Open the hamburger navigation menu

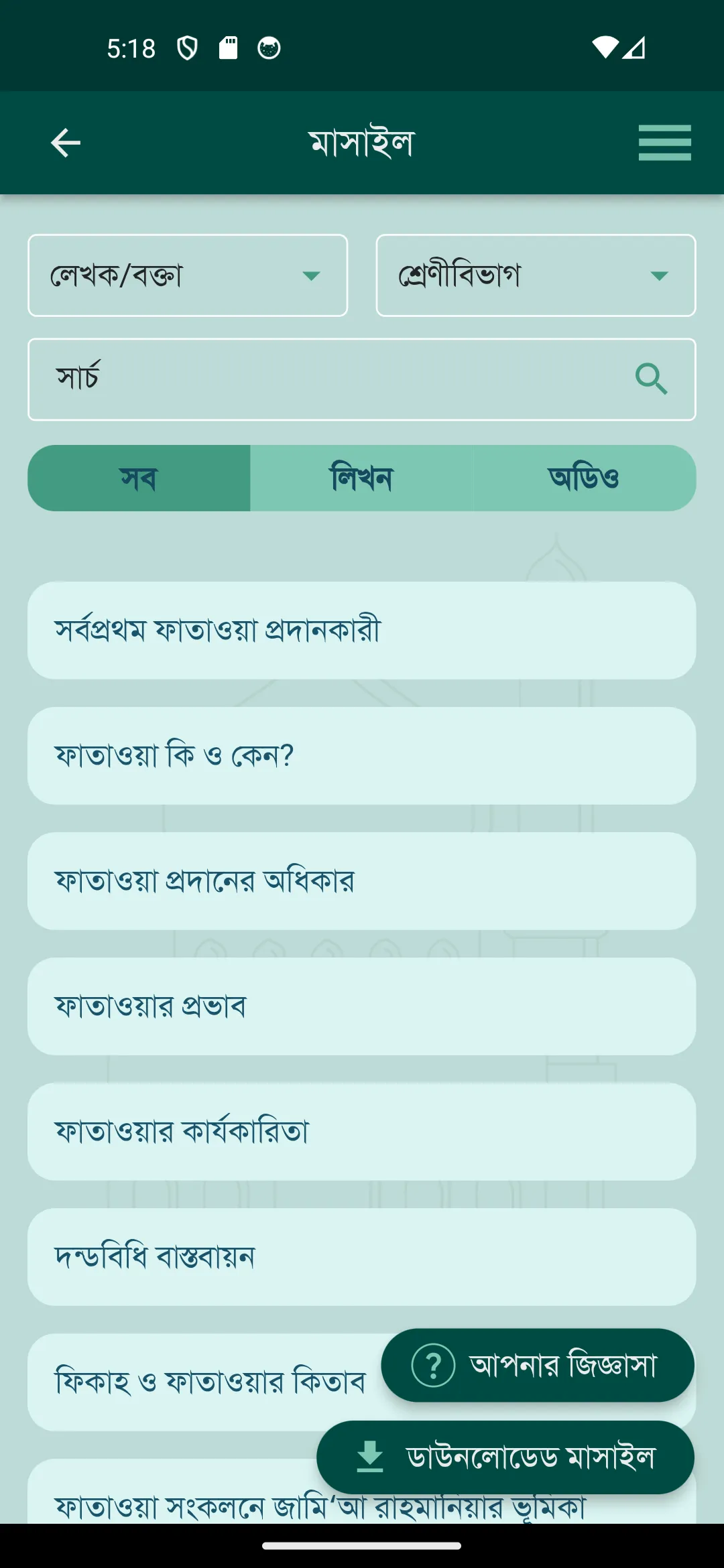pyautogui.click(x=664, y=141)
